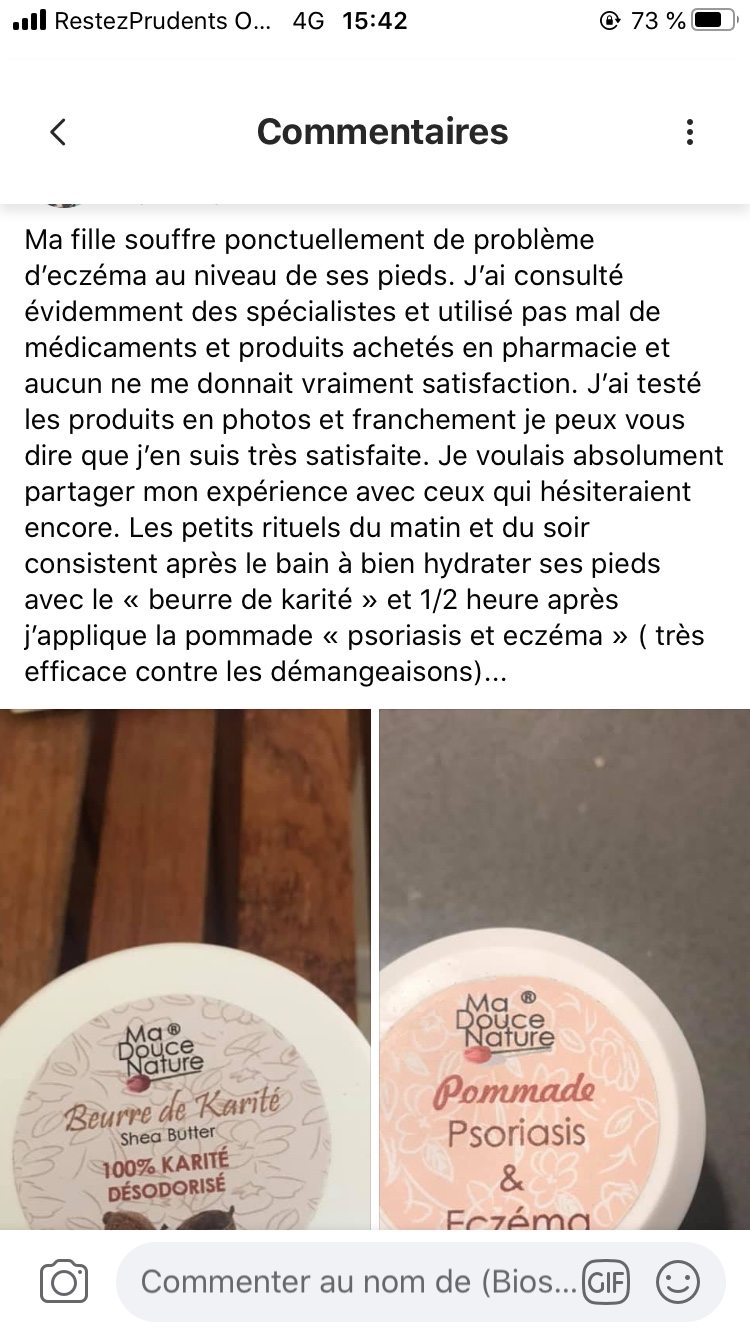The image size is (750, 1334).
Task: Open the three-dot overflow menu
Action: (x=689, y=132)
